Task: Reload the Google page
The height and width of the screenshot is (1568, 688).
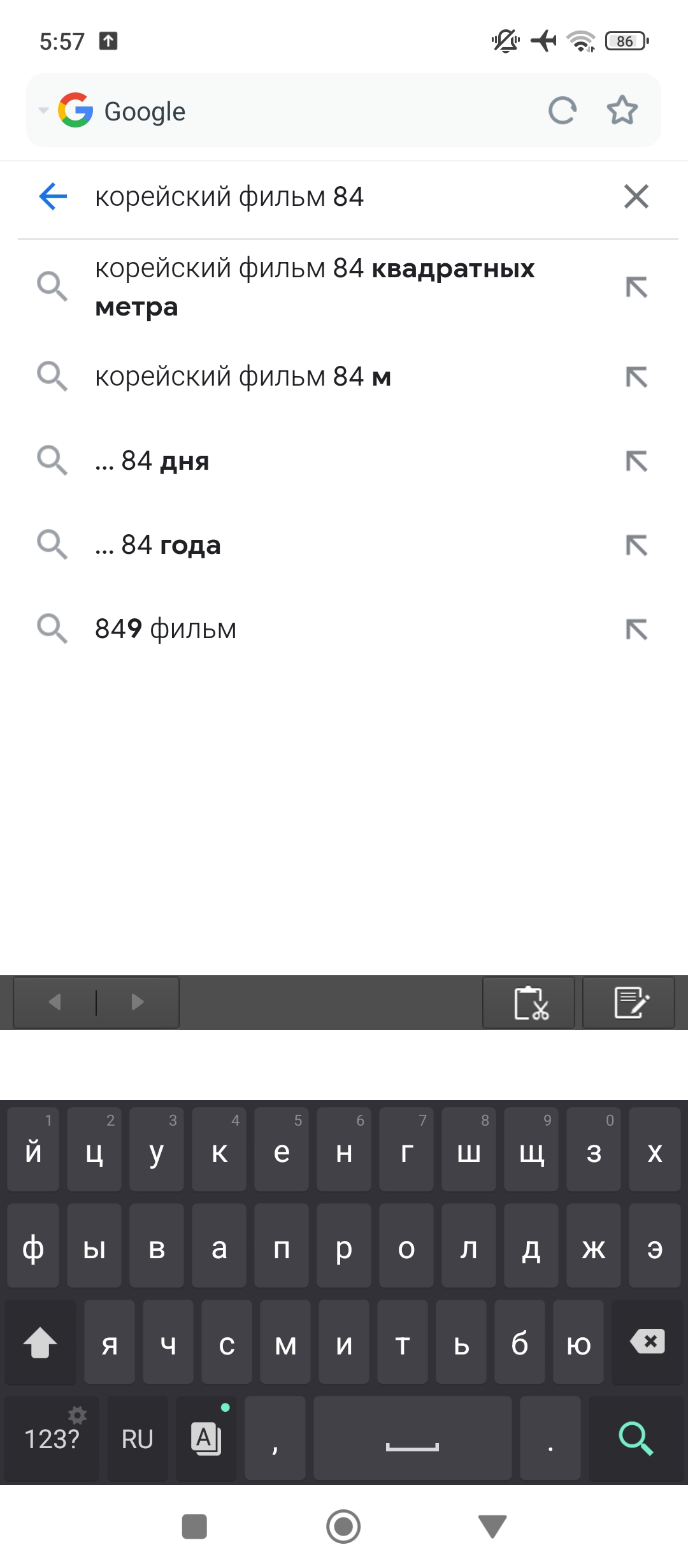Action: (x=563, y=111)
